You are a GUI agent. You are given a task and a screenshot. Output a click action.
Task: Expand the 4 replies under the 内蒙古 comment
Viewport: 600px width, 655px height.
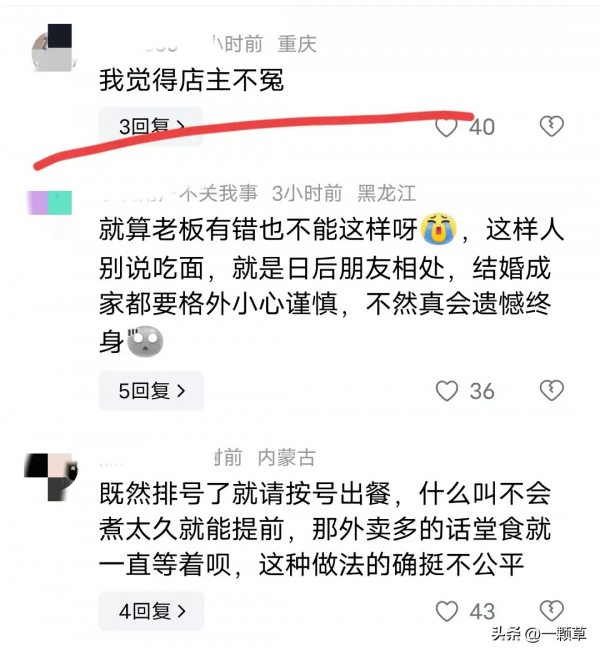point(151,610)
